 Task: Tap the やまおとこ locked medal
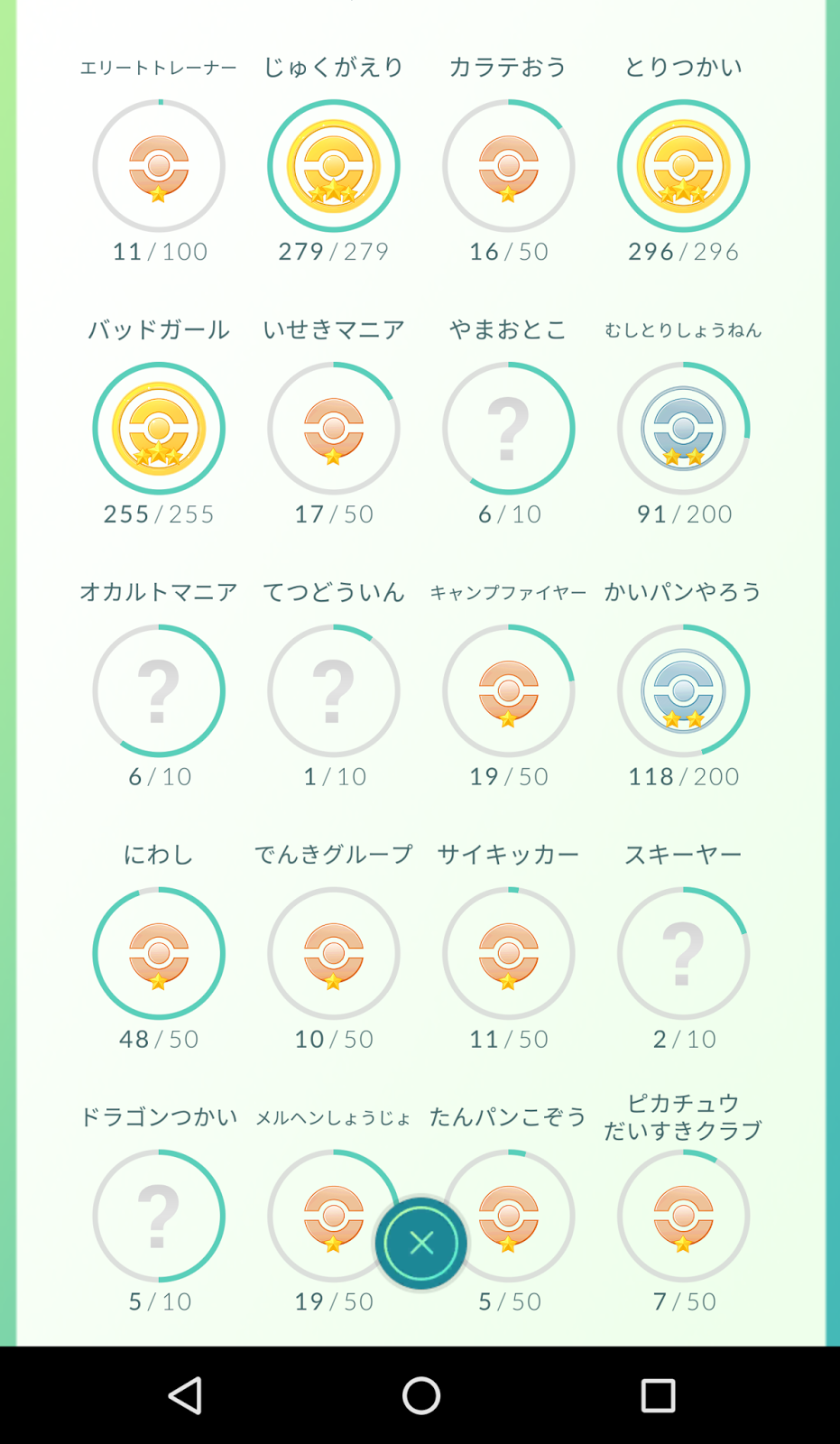pos(508,429)
